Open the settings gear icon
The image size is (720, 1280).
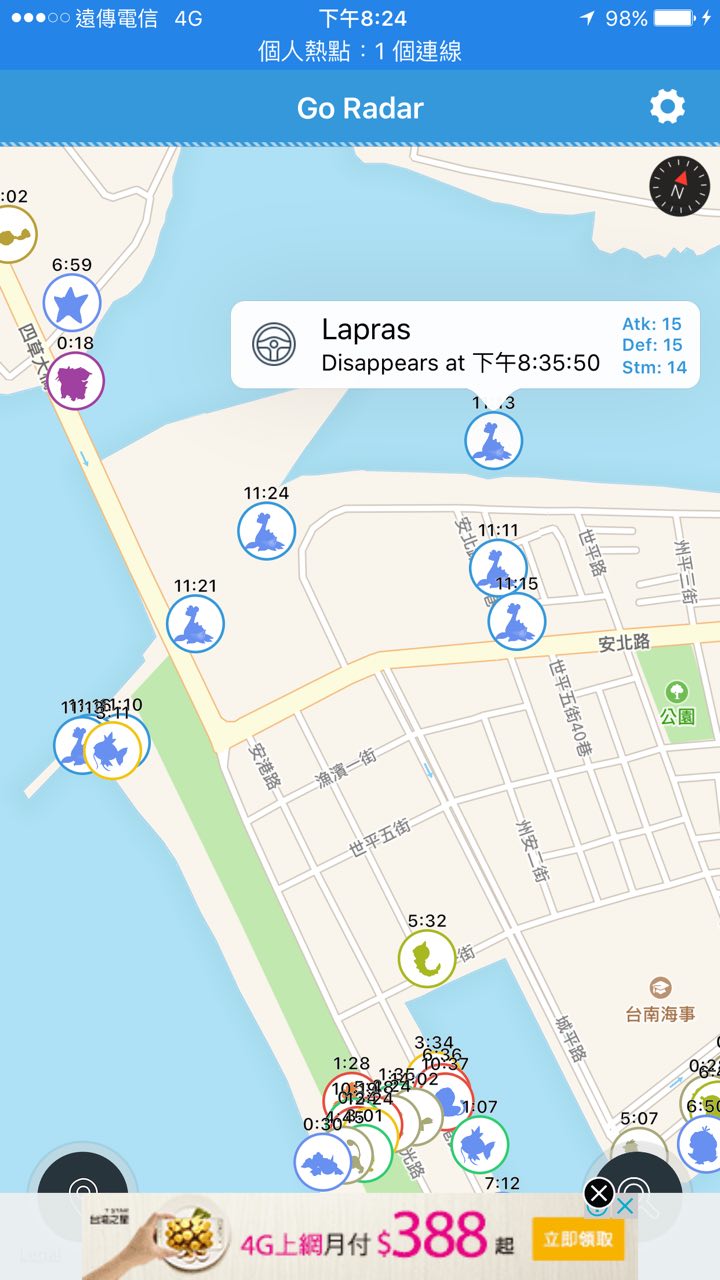(x=667, y=107)
